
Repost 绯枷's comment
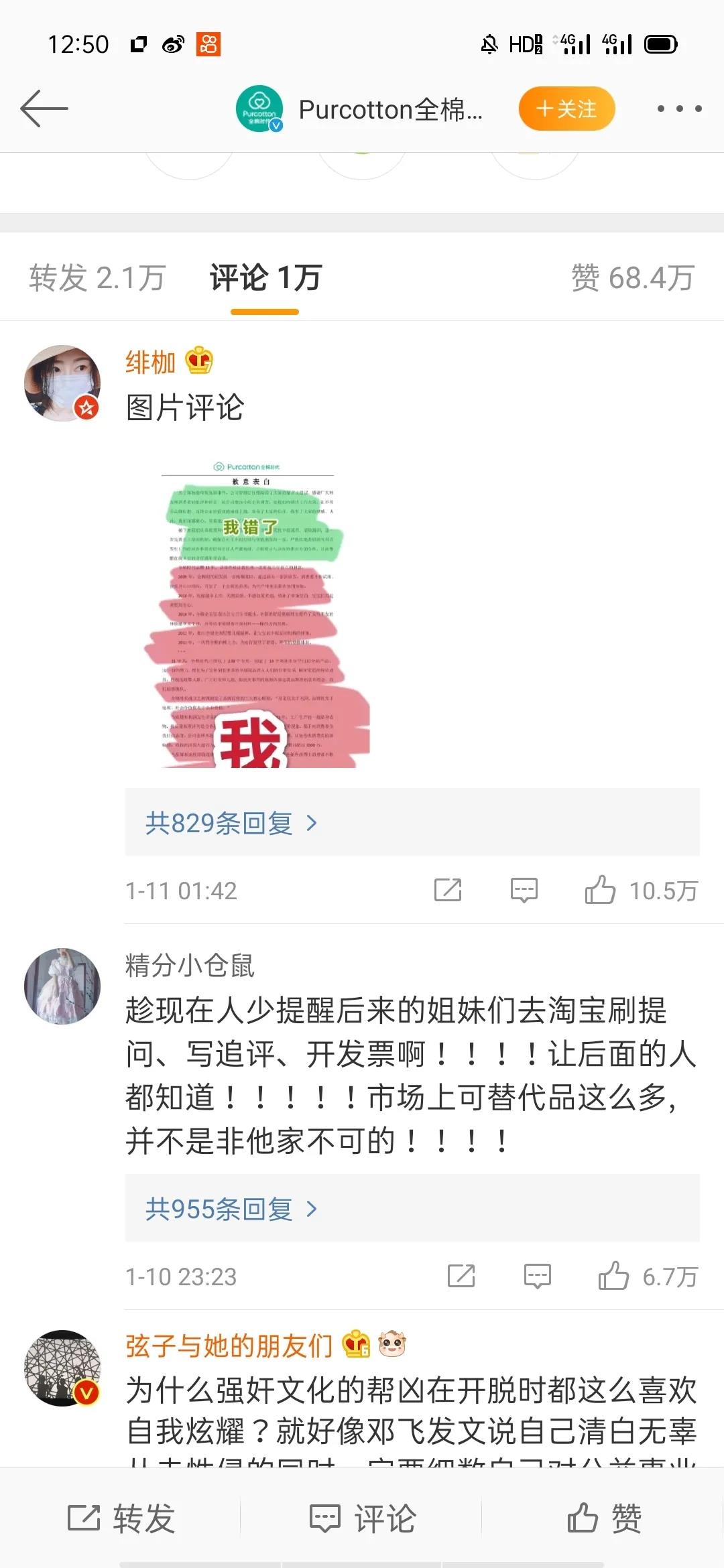pos(448,891)
